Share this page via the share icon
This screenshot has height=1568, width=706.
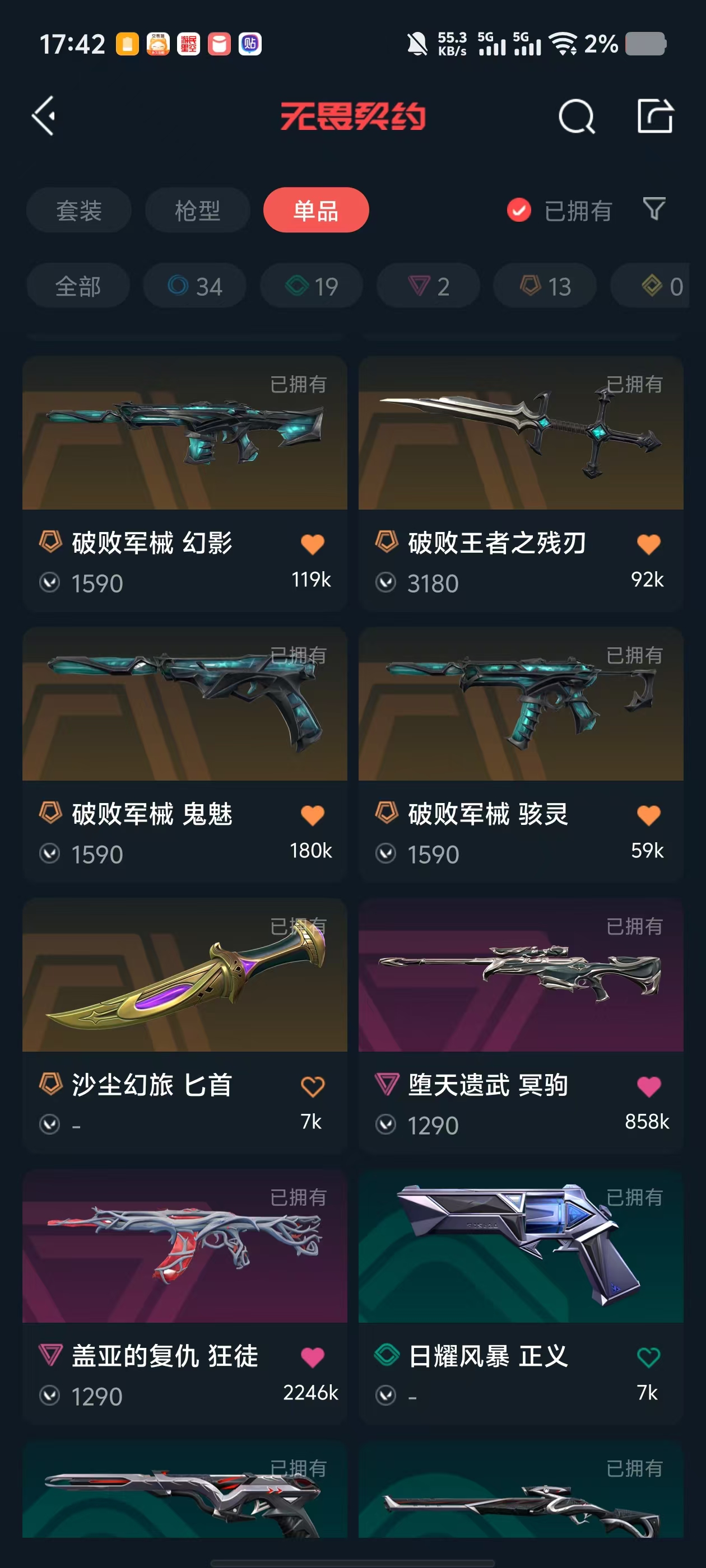(x=655, y=116)
